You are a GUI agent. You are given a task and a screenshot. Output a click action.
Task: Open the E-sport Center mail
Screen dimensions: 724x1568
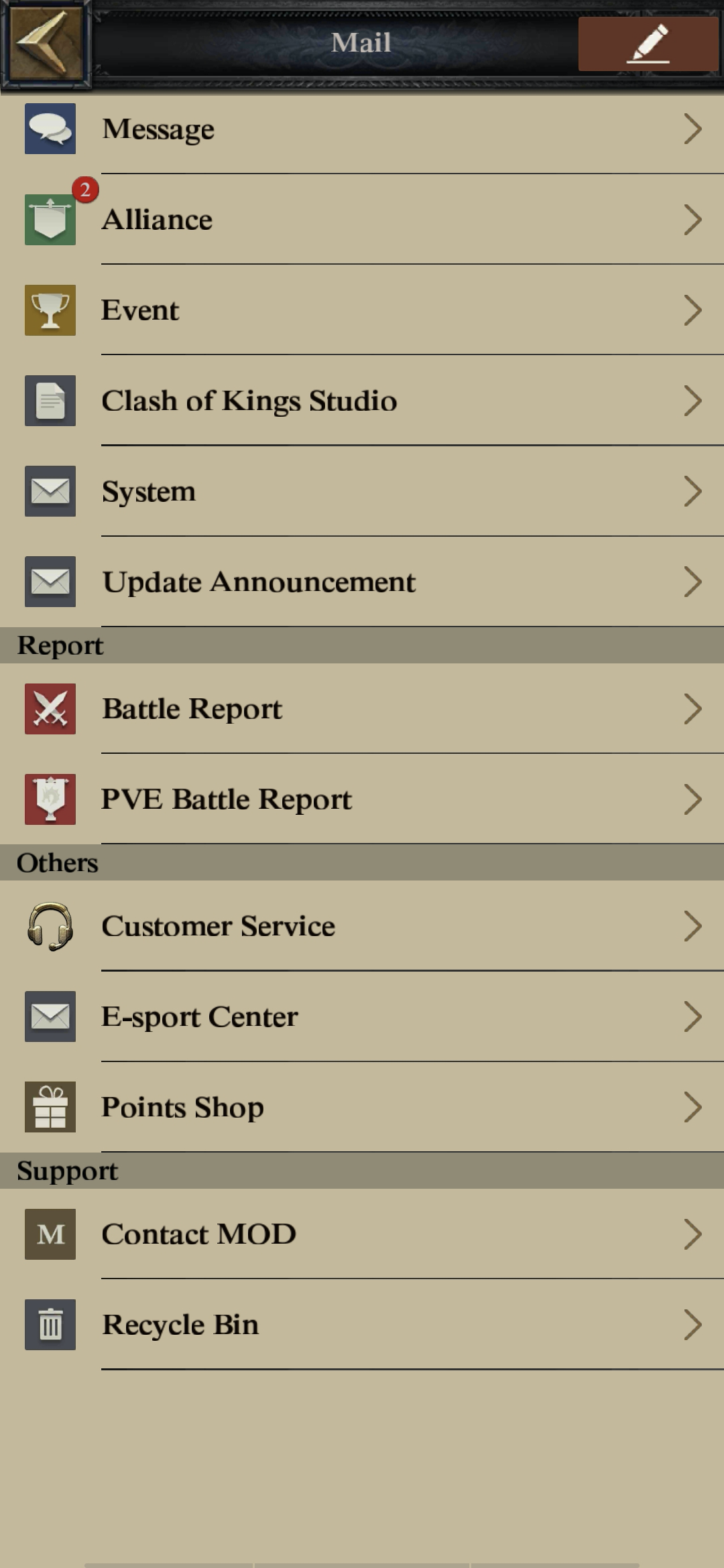pyautogui.click(x=362, y=1017)
